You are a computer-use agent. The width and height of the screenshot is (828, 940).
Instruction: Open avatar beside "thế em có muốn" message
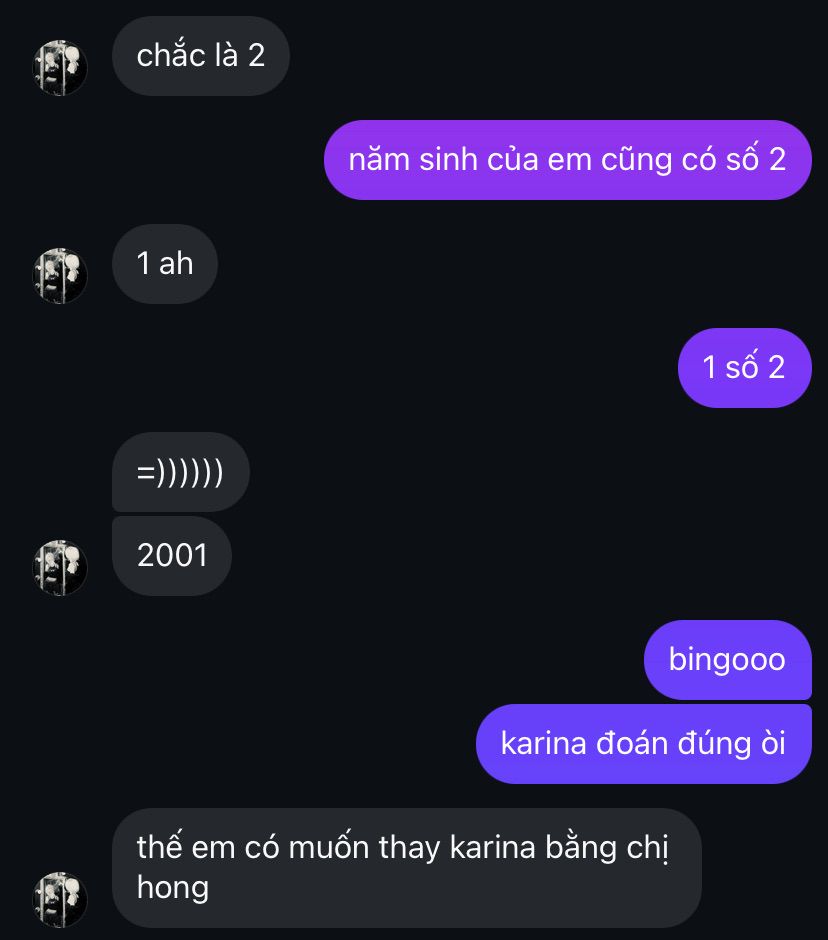click(59, 900)
